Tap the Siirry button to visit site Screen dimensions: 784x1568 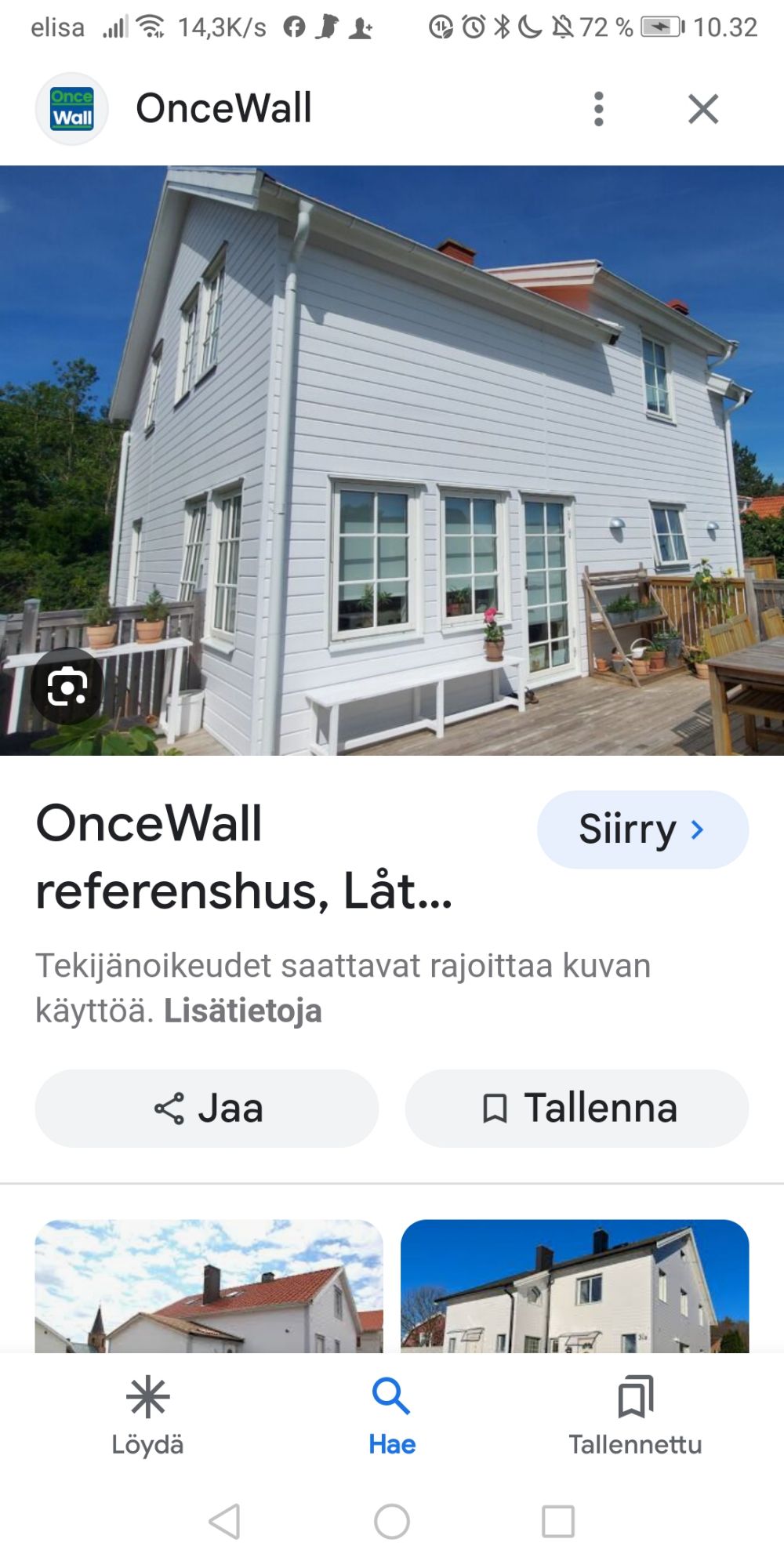tap(642, 829)
